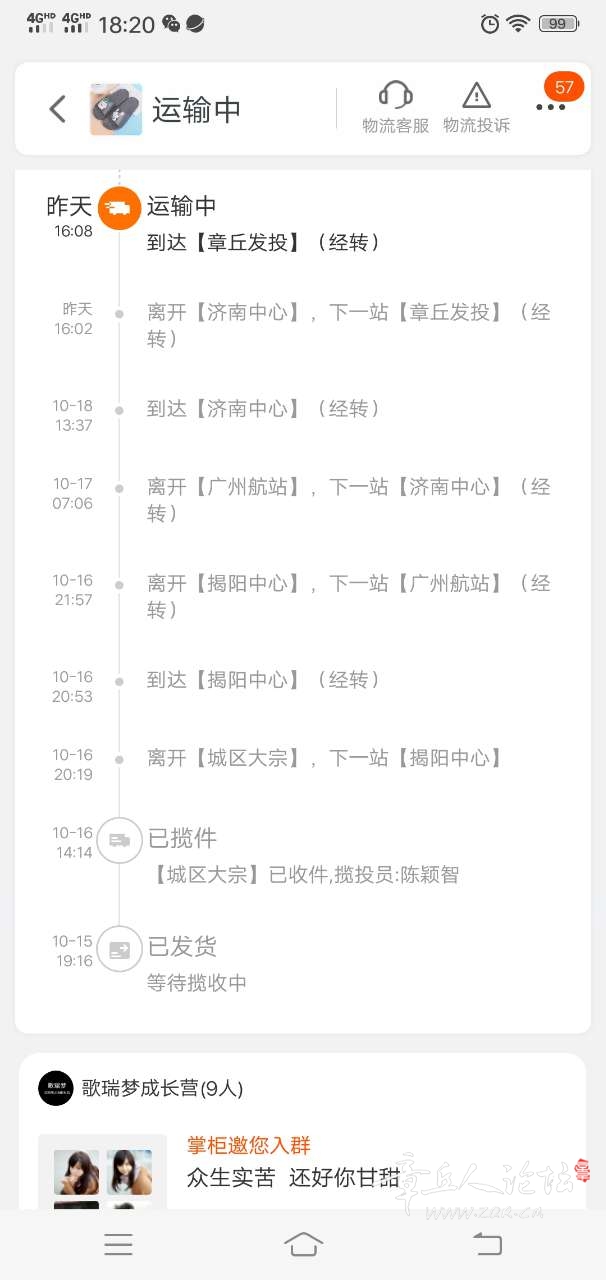Open the slipper product thumbnail
606x1280 pixels.
tap(116, 109)
